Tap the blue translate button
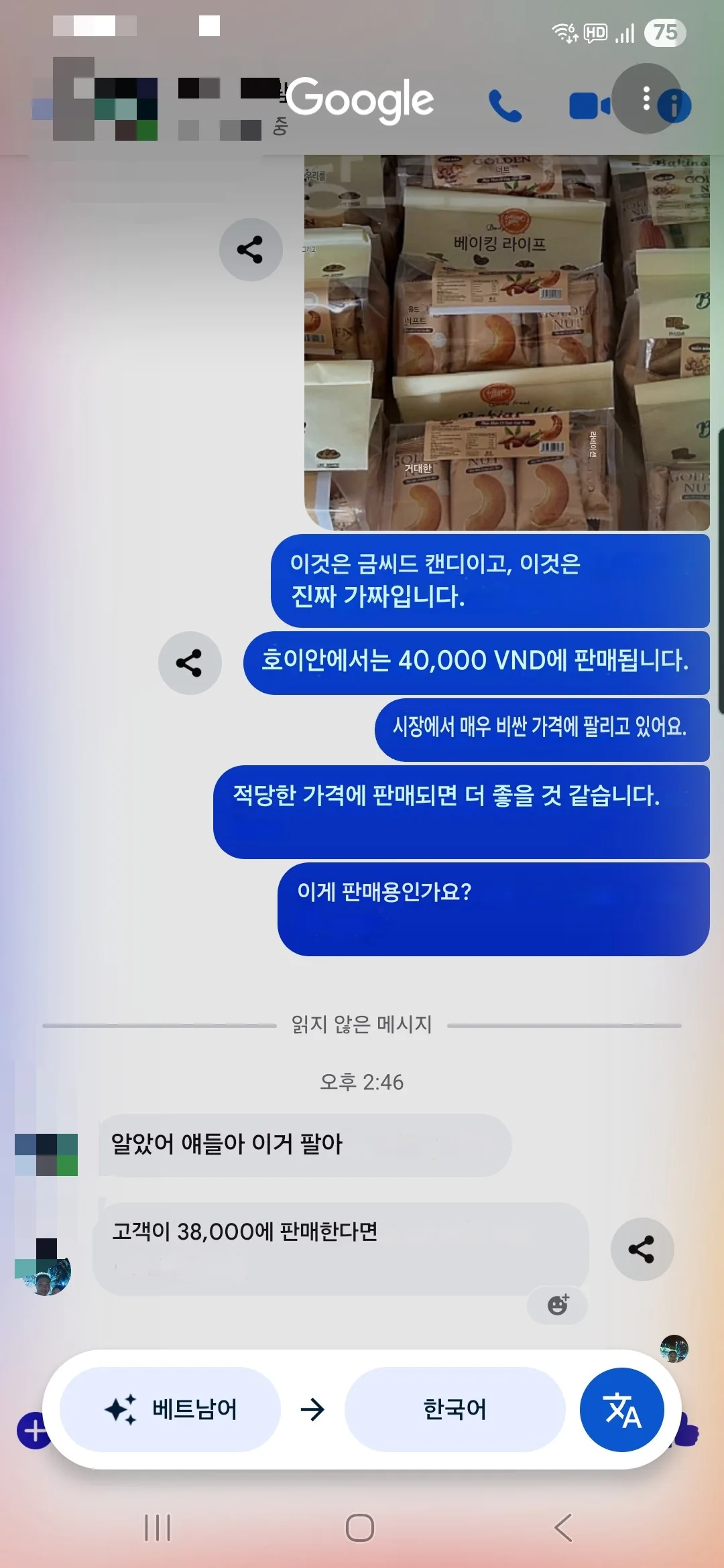The height and width of the screenshot is (1568, 724). (621, 1409)
